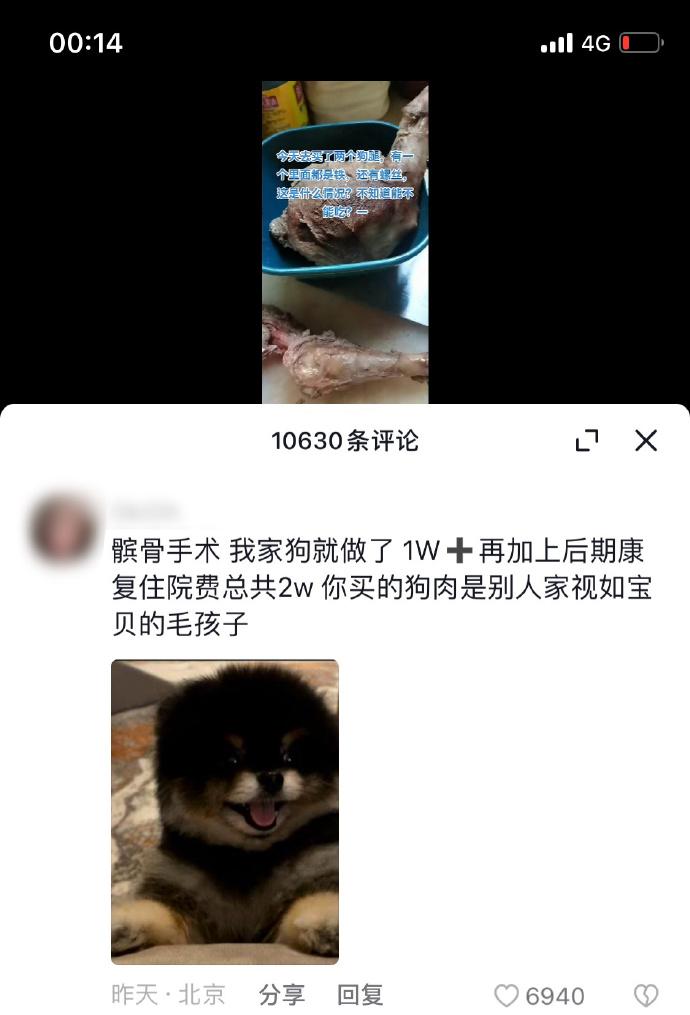
Task: Tap the video preview above the comments
Action: tap(345, 242)
